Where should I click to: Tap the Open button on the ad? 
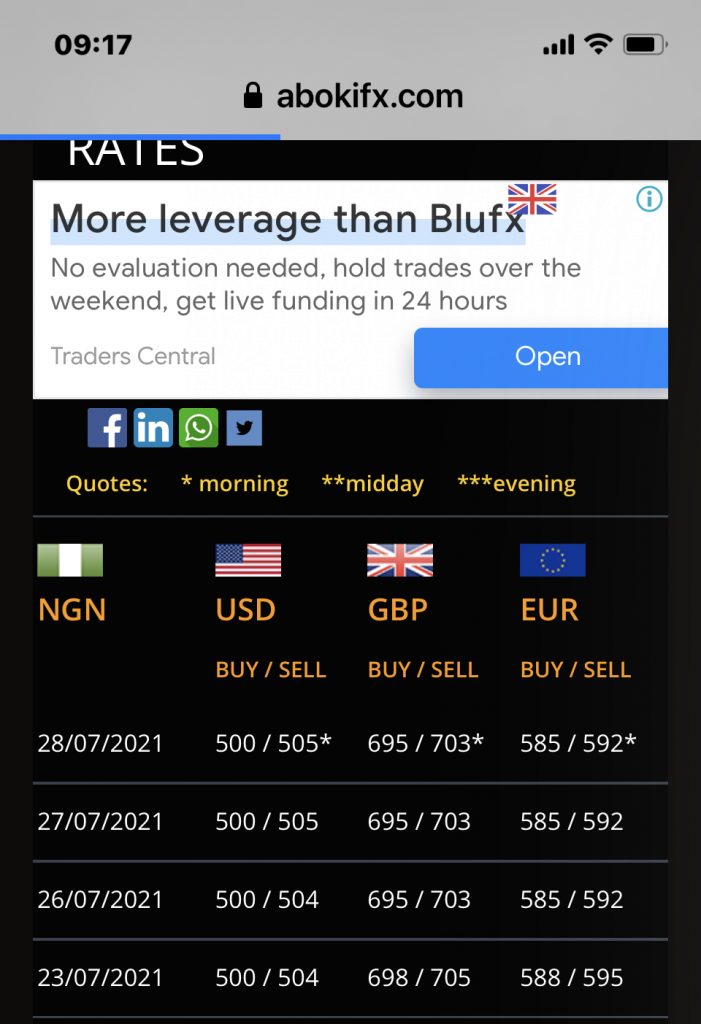pos(545,357)
